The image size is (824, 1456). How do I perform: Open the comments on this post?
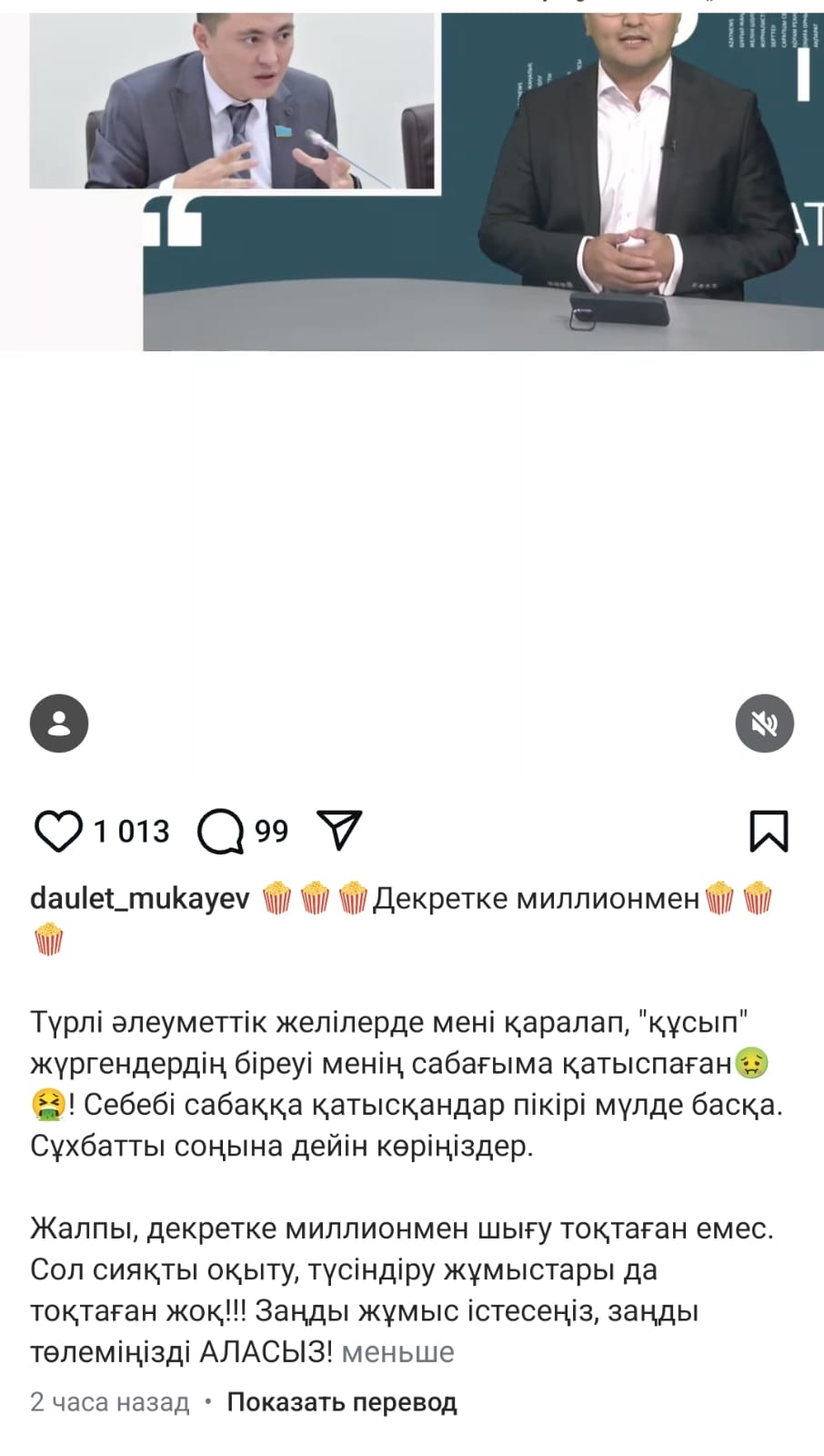coord(221,832)
